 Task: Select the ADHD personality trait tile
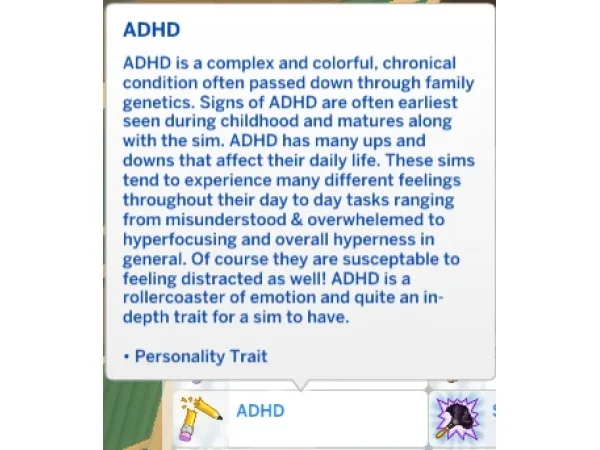tap(300, 417)
